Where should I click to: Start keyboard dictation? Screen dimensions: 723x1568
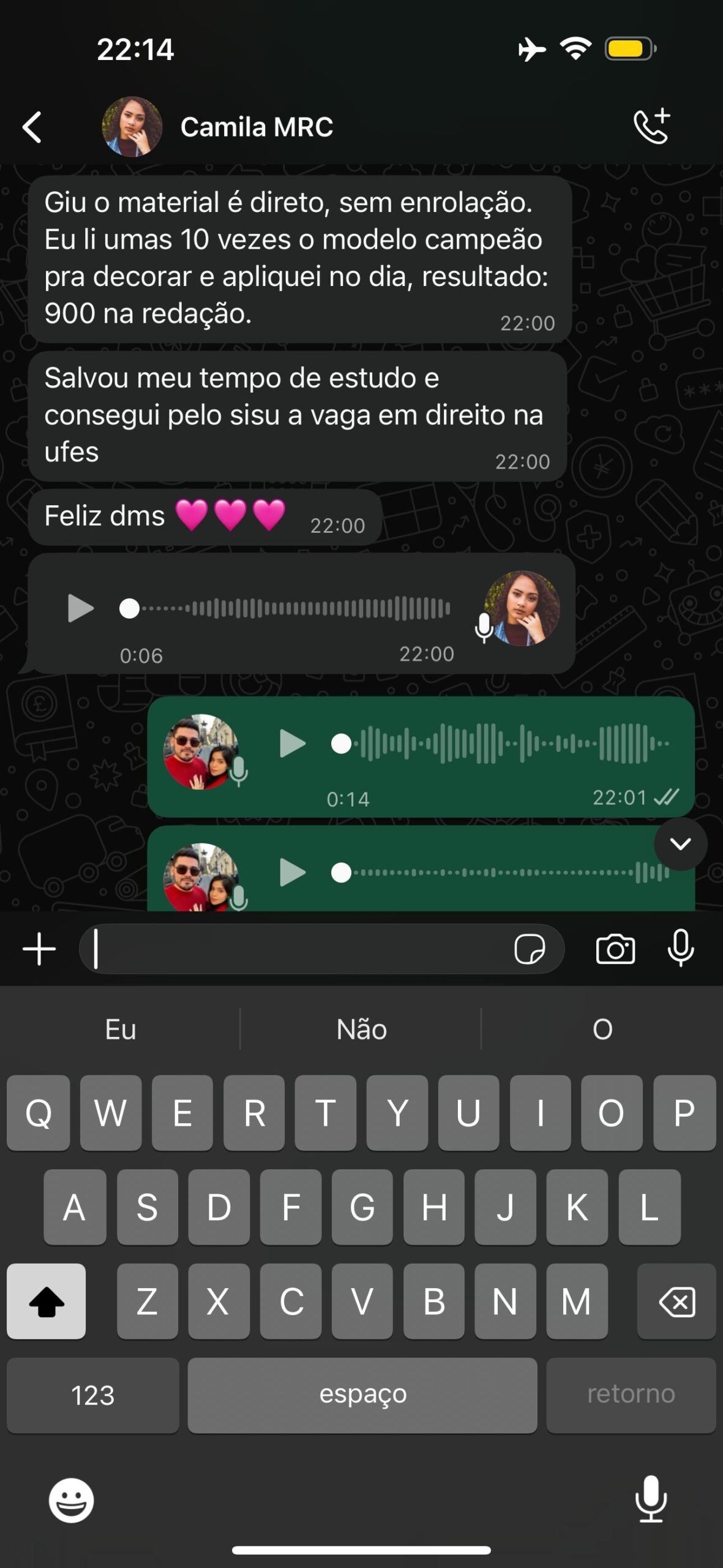651,1499
